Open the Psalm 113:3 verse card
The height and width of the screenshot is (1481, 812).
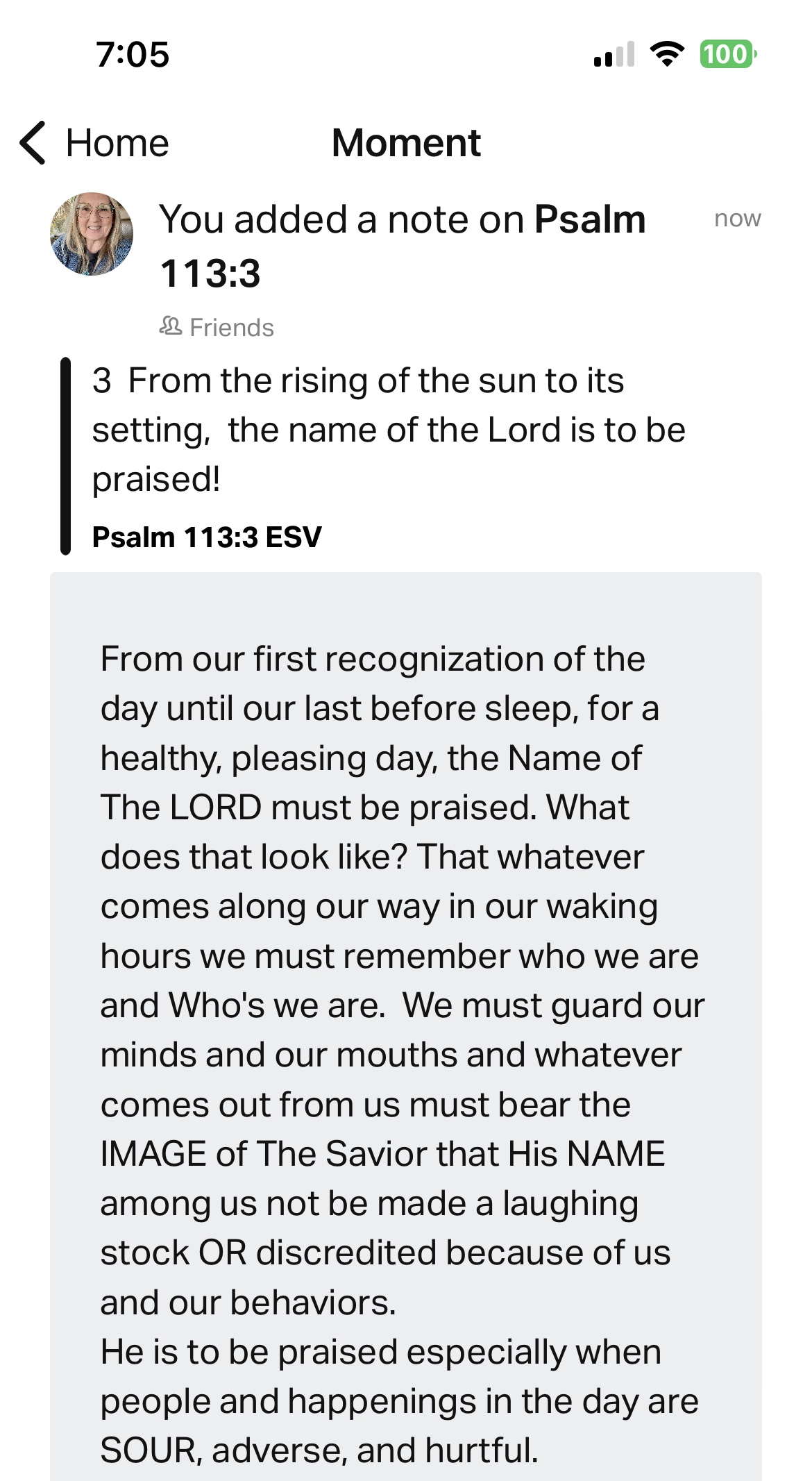point(389,430)
